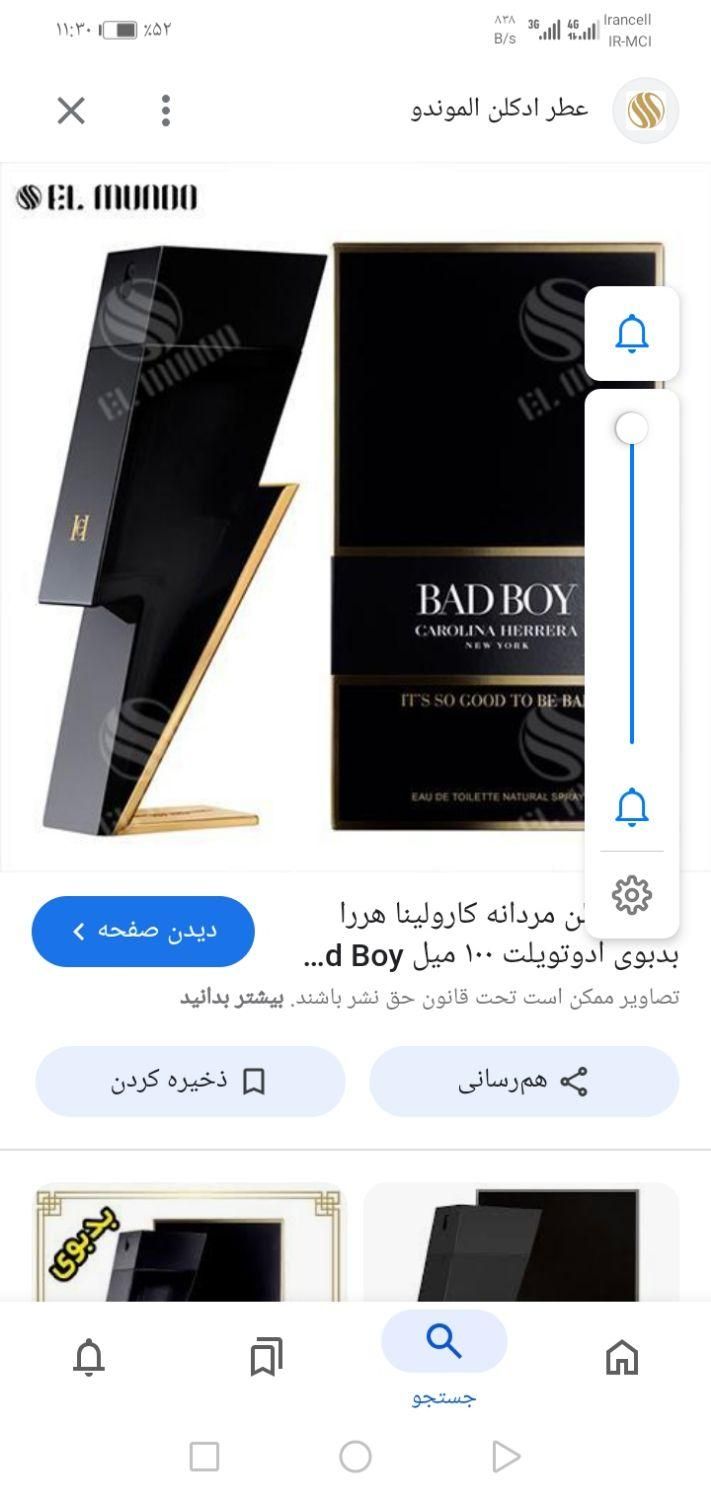
Task: Open the saved collections tab
Action: click(266, 1357)
